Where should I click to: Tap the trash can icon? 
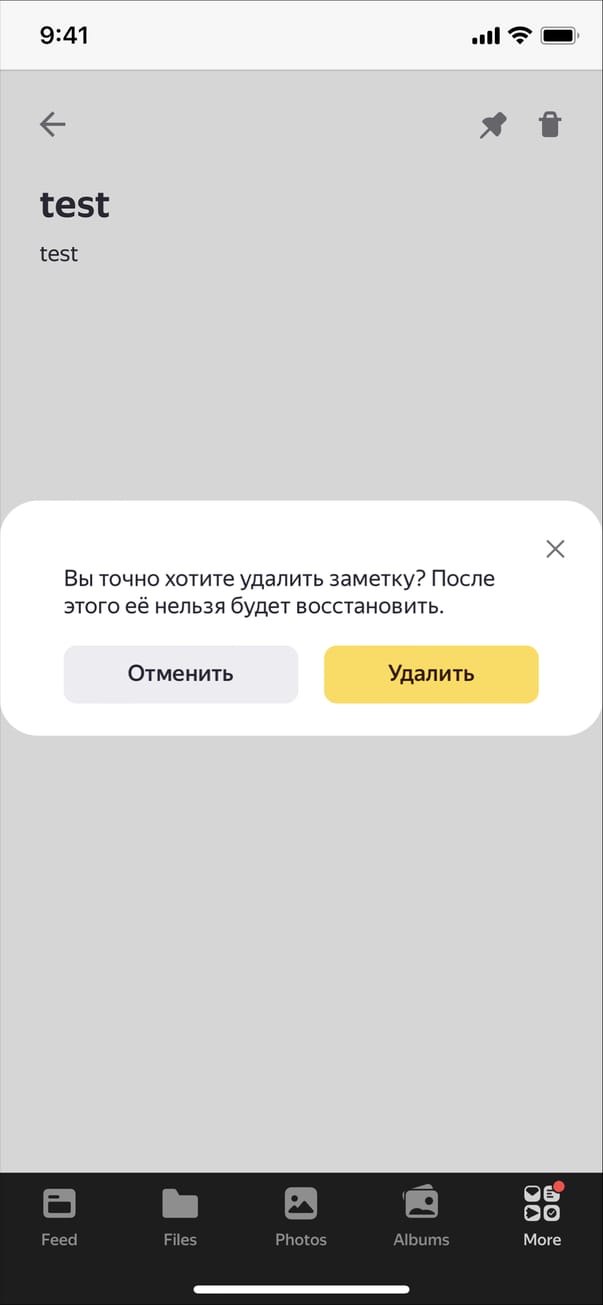tap(550, 124)
